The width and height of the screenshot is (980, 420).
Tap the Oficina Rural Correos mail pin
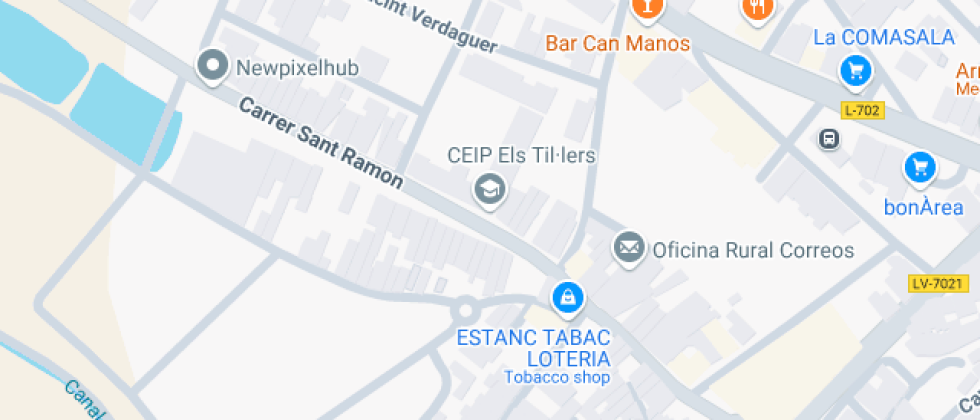pos(629,248)
